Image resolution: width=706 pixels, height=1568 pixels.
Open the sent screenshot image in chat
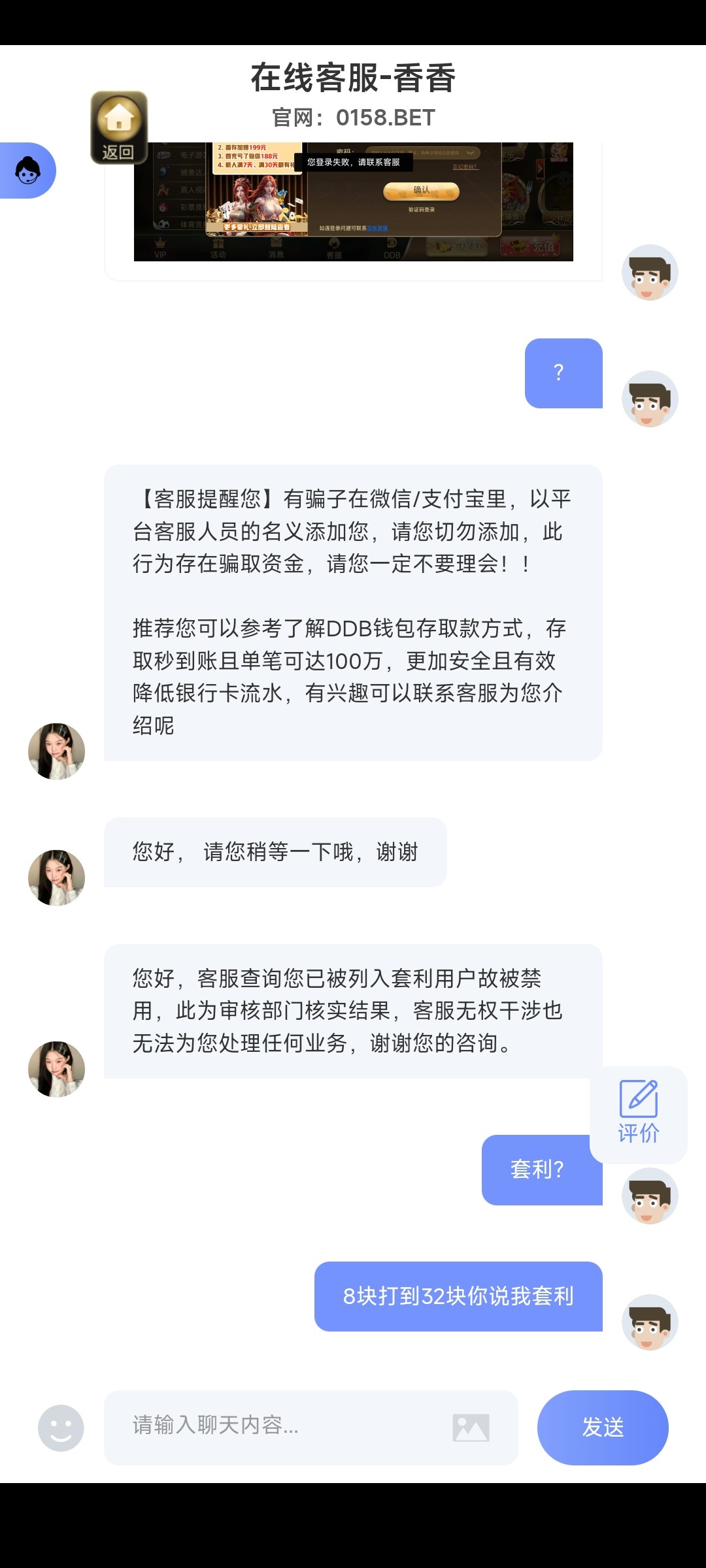[x=353, y=201]
